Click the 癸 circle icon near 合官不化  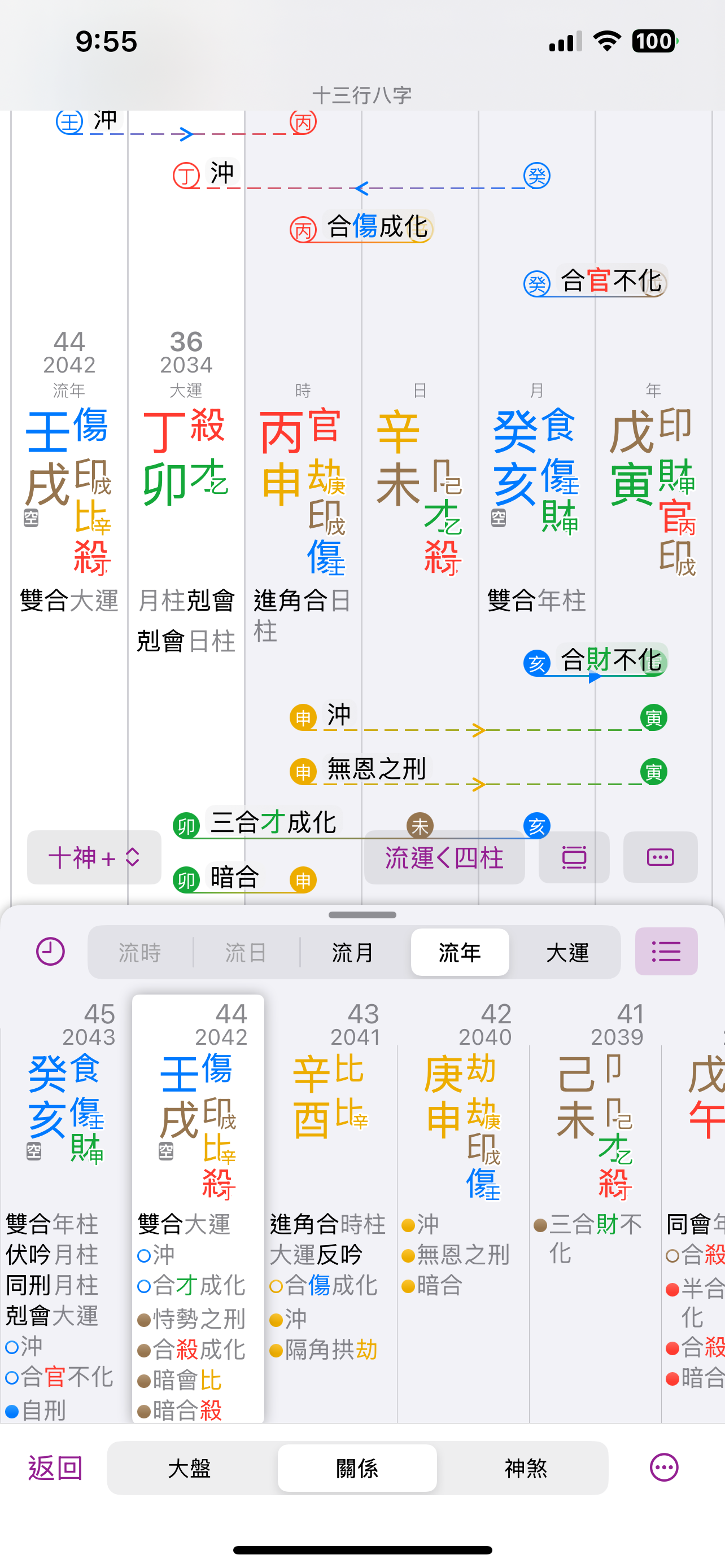click(x=538, y=282)
